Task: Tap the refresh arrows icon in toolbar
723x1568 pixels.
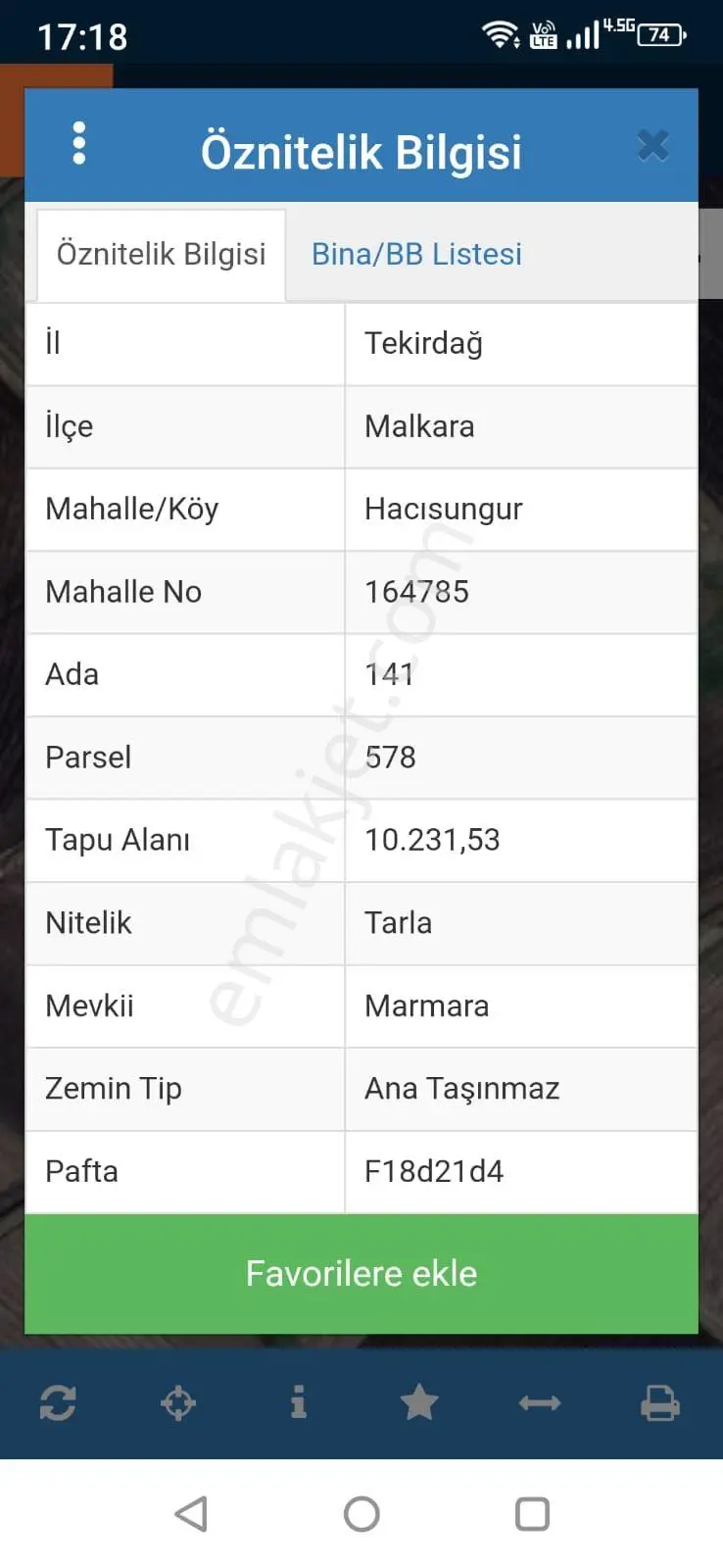Action: pos(58,1402)
